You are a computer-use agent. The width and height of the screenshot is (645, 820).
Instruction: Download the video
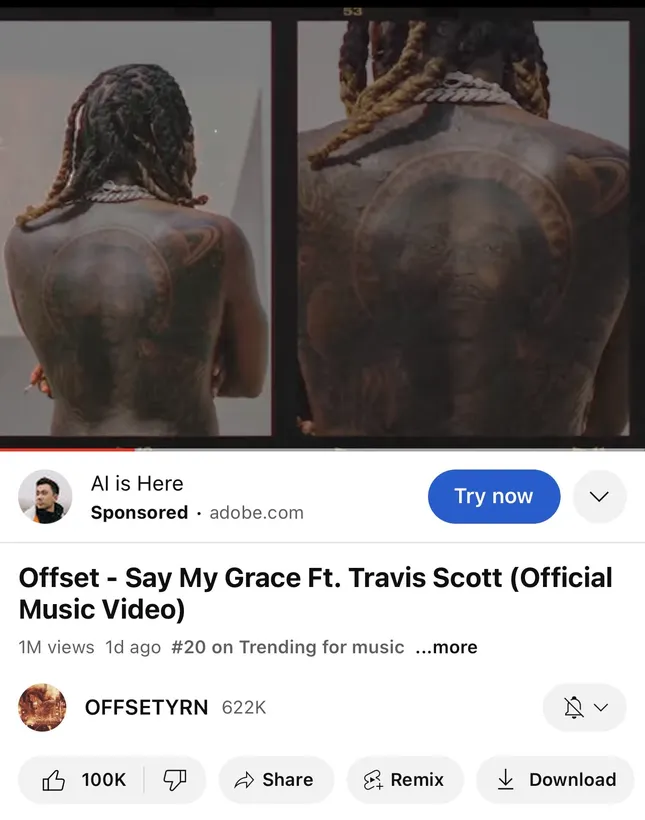point(556,780)
